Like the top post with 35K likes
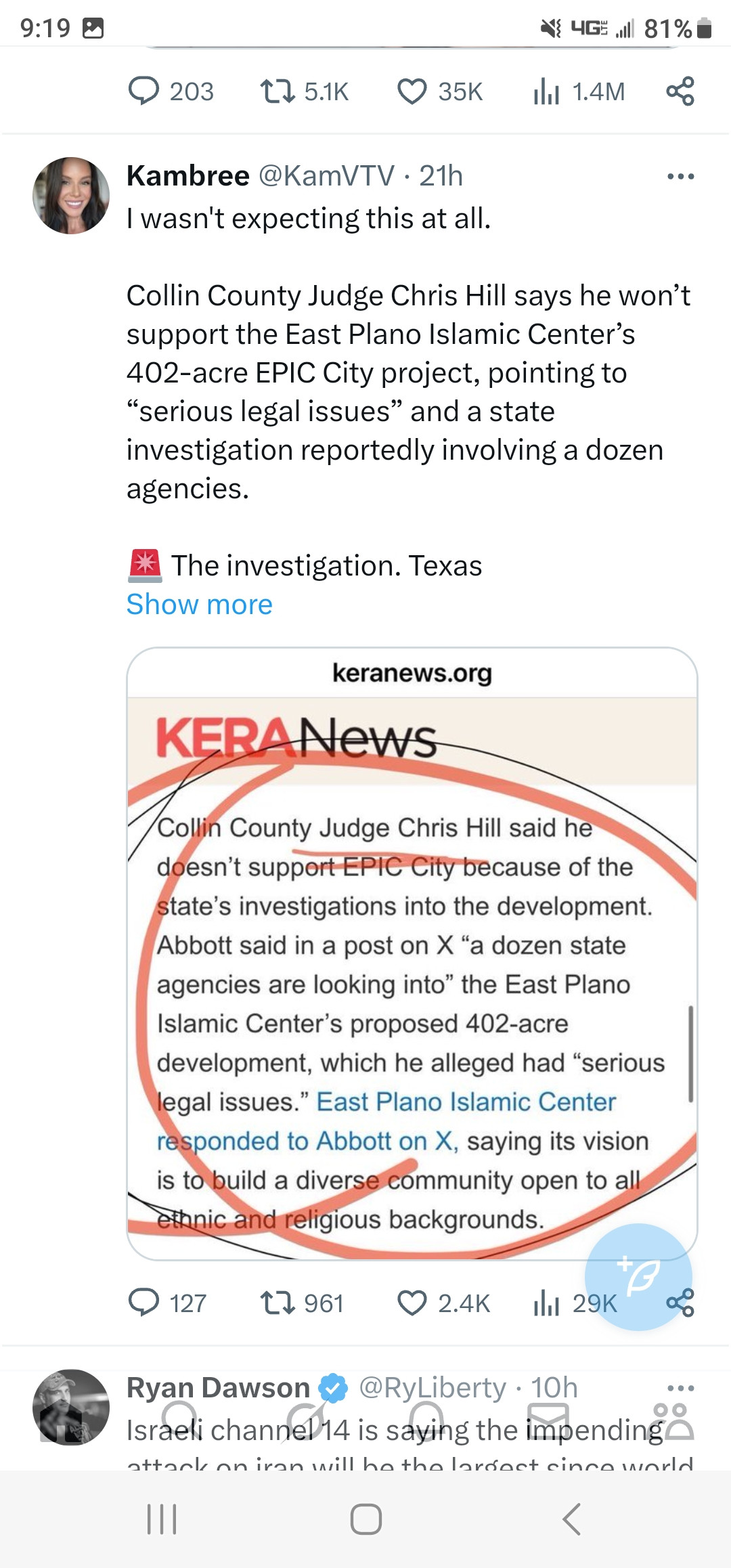Image resolution: width=731 pixels, height=1568 pixels. pos(412,91)
